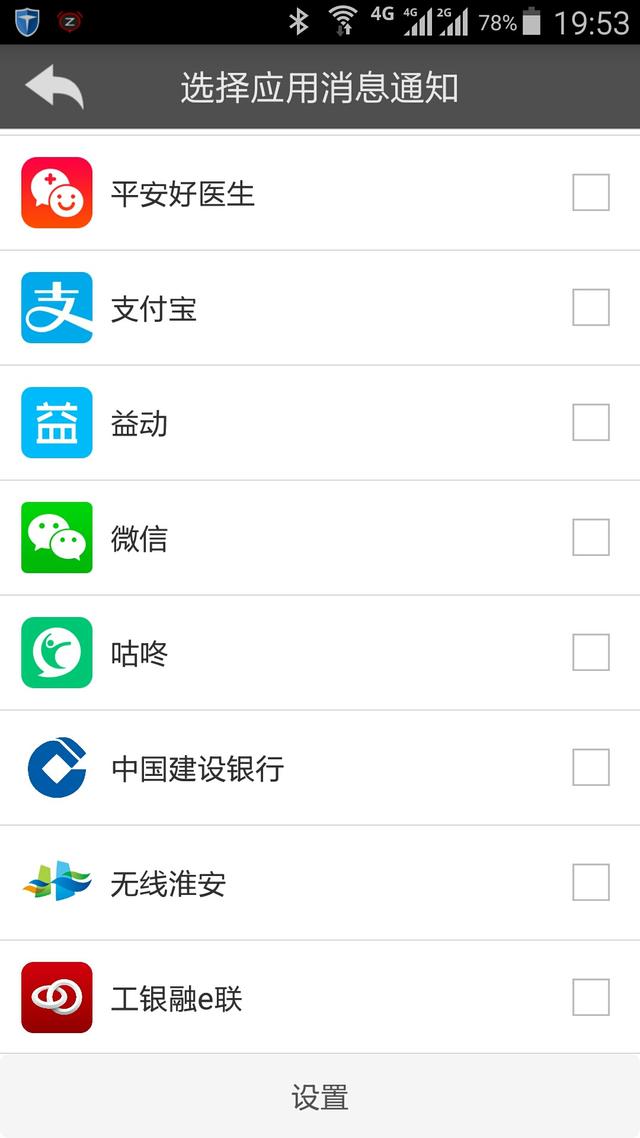Tick the 益动 checkbox

(591, 422)
